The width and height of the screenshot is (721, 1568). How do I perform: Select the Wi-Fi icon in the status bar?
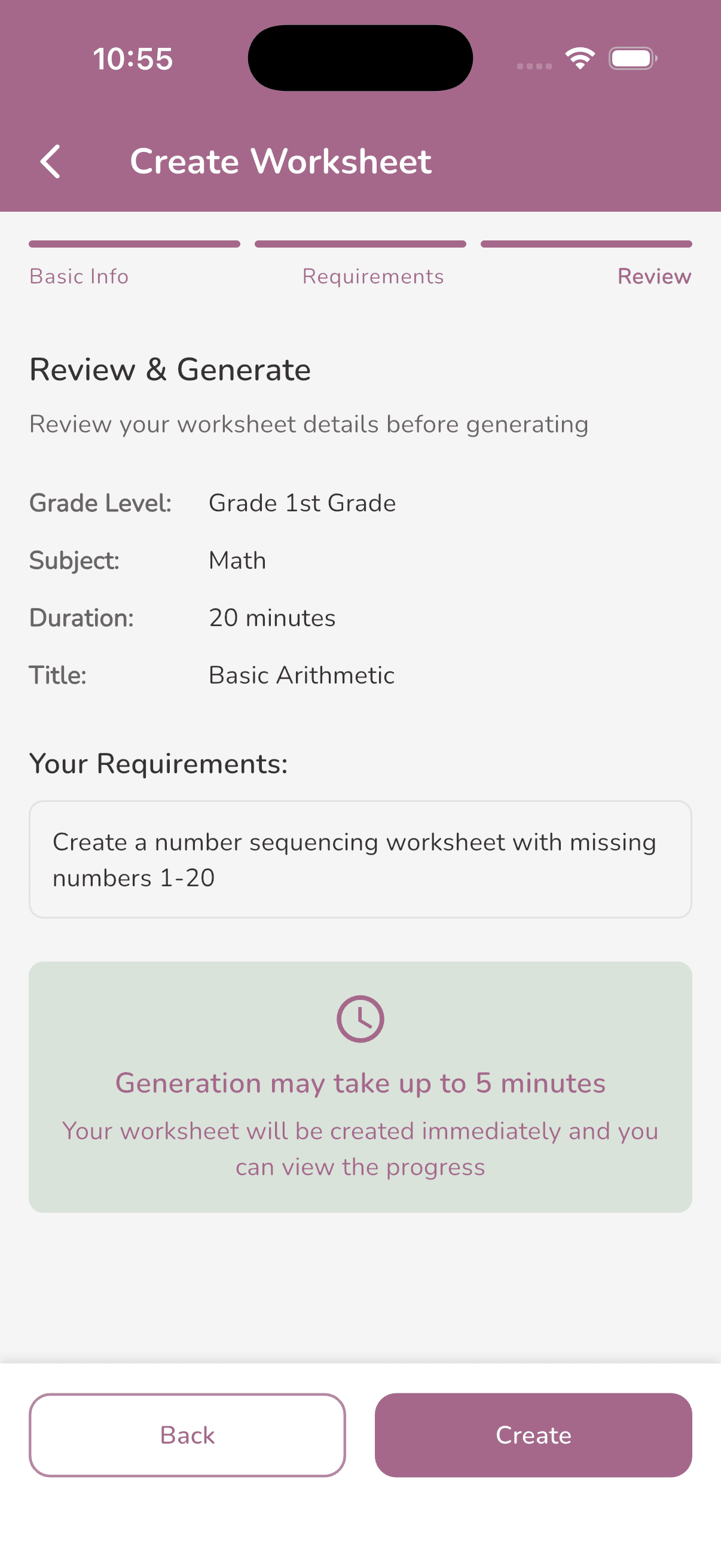pyautogui.click(x=579, y=58)
